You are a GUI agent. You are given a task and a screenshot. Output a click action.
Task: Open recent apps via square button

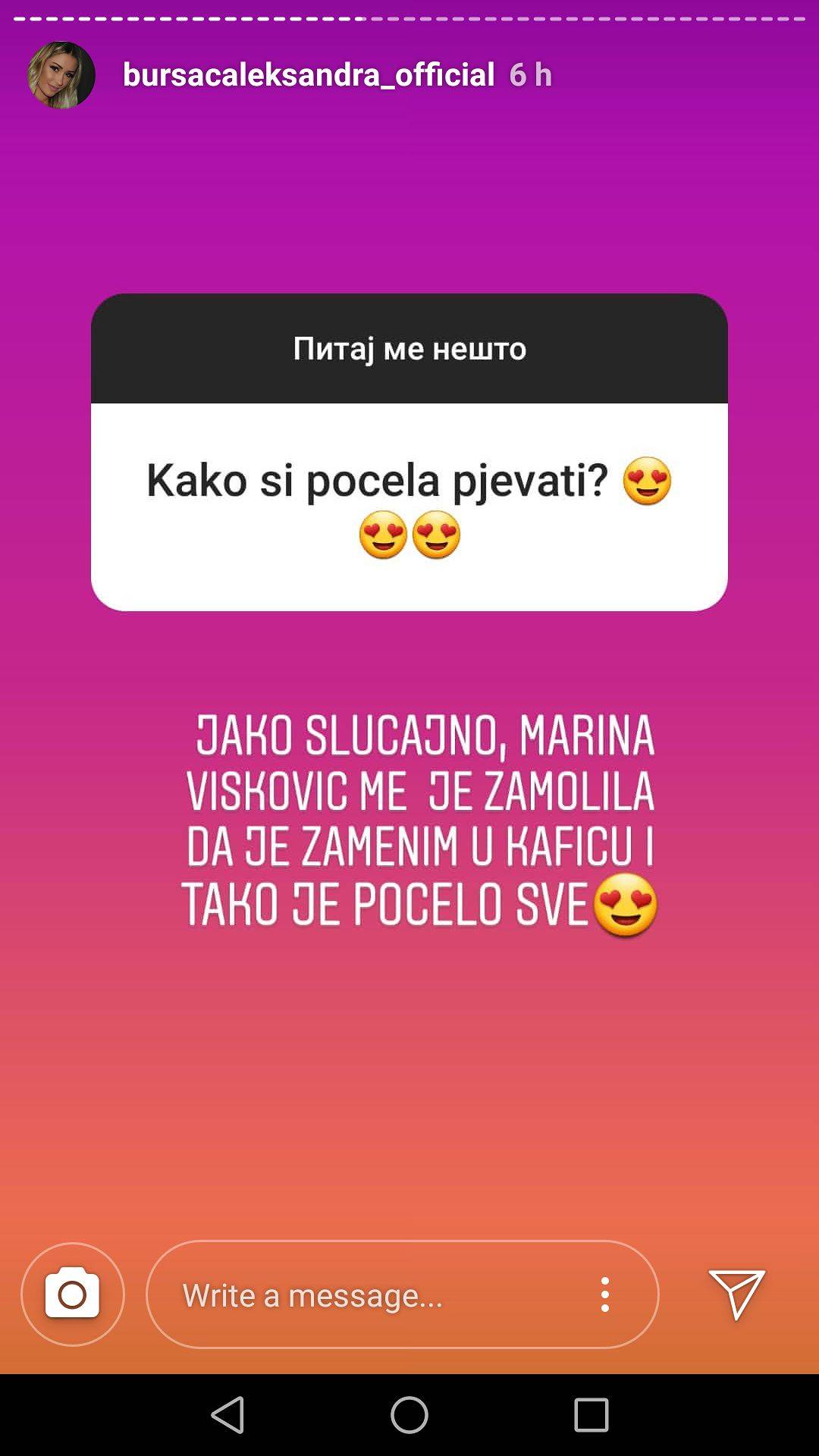pyautogui.click(x=591, y=1415)
